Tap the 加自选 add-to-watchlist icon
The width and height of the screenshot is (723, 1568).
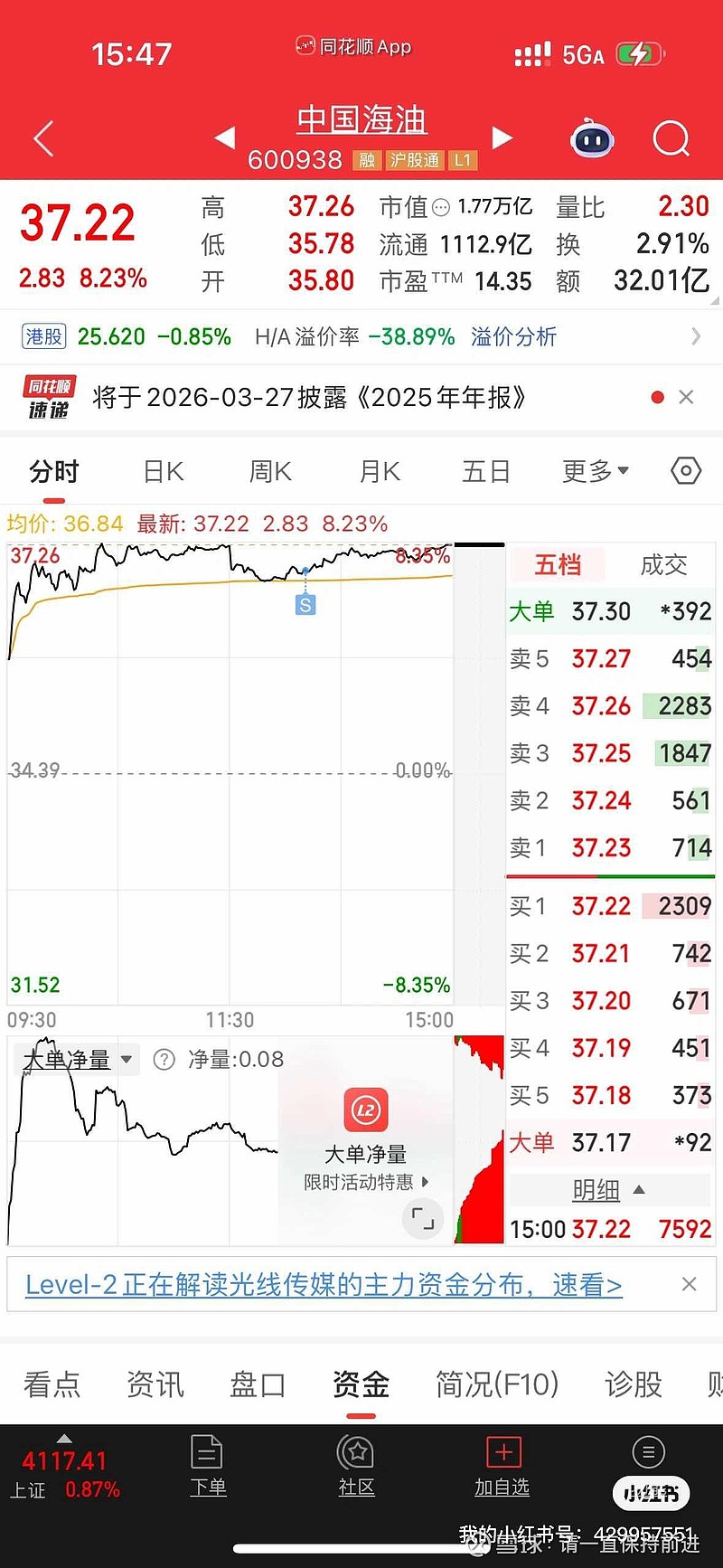click(502, 1465)
